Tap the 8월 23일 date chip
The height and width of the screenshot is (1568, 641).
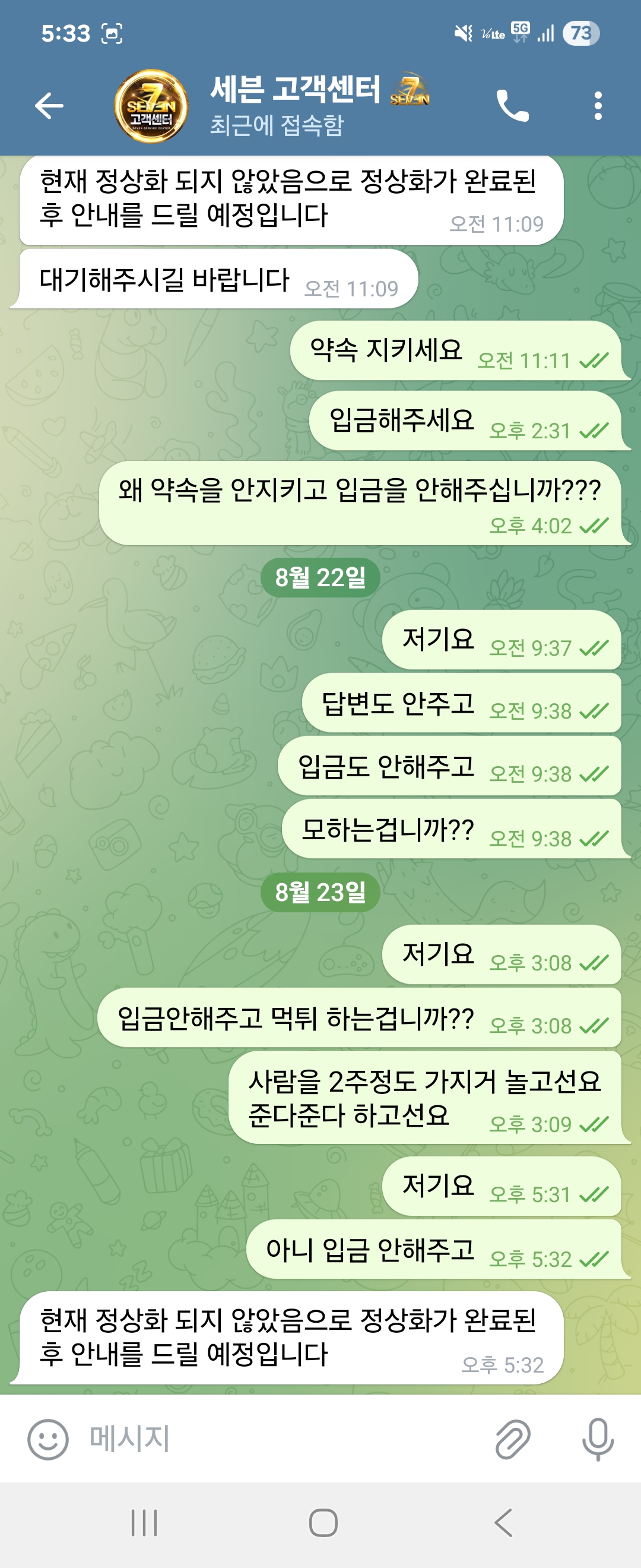click(320, 892)
